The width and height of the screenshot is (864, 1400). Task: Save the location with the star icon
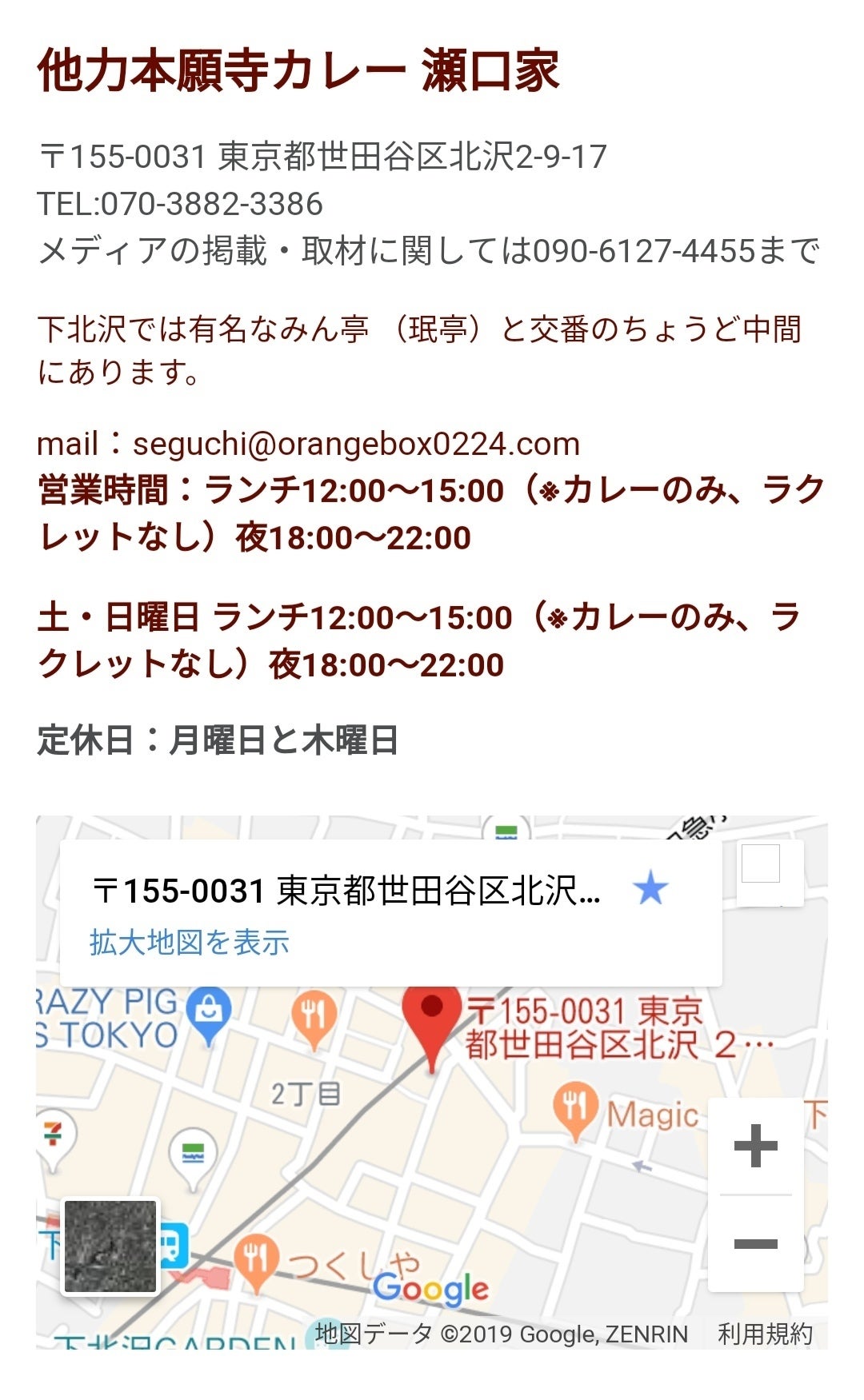click(x=650, y=889)
